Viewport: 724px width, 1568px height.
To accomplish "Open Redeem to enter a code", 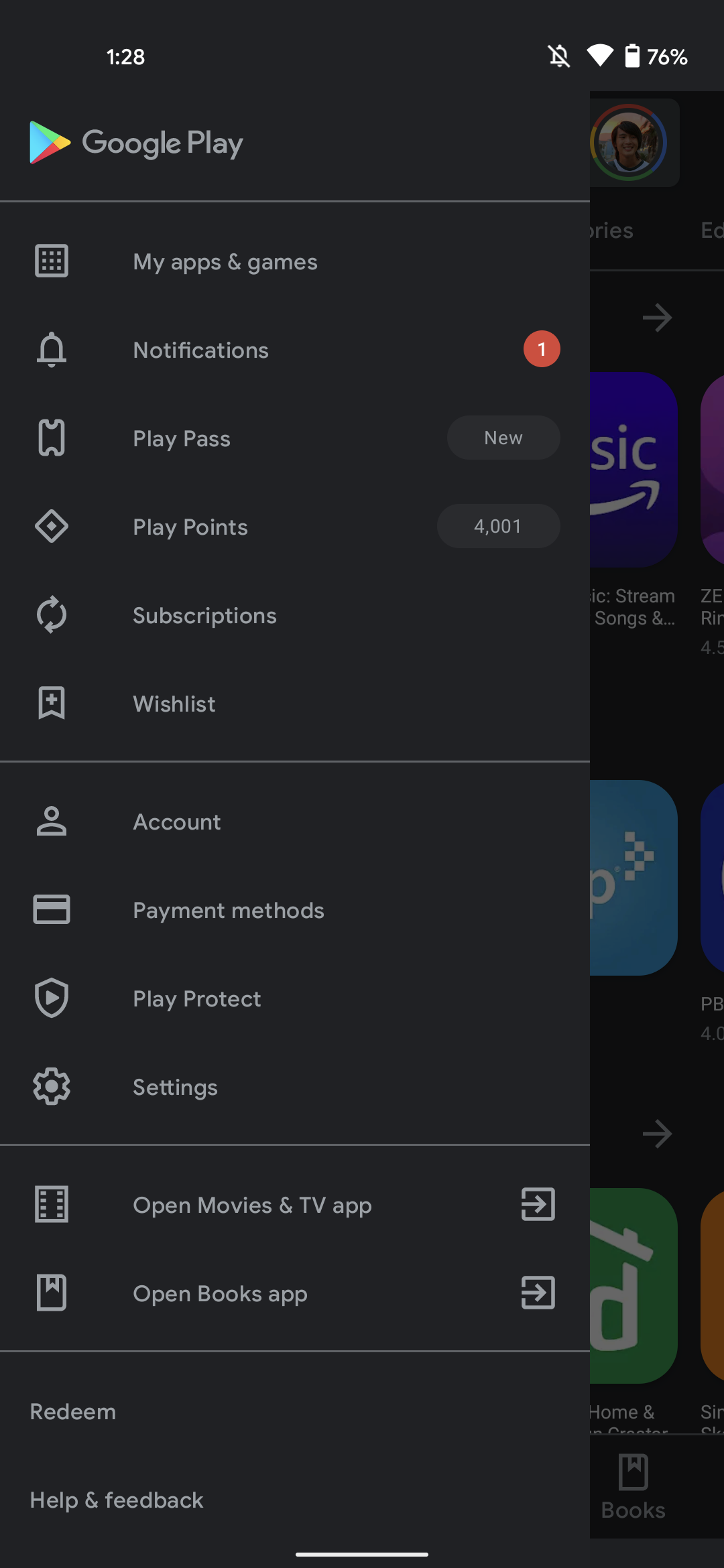I will coord(73,1411).
